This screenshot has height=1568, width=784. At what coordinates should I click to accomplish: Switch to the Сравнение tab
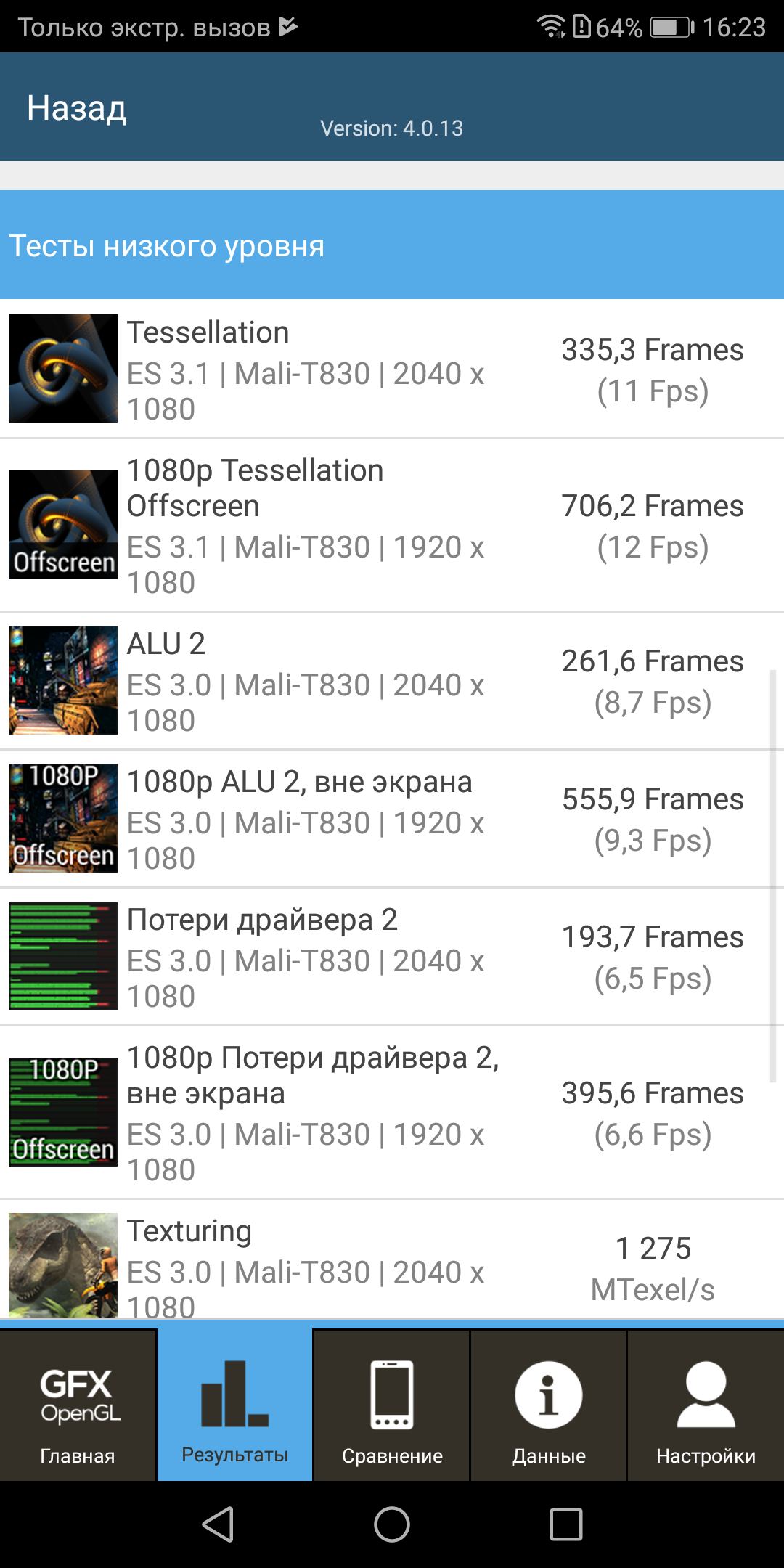tap(392, 1405)
